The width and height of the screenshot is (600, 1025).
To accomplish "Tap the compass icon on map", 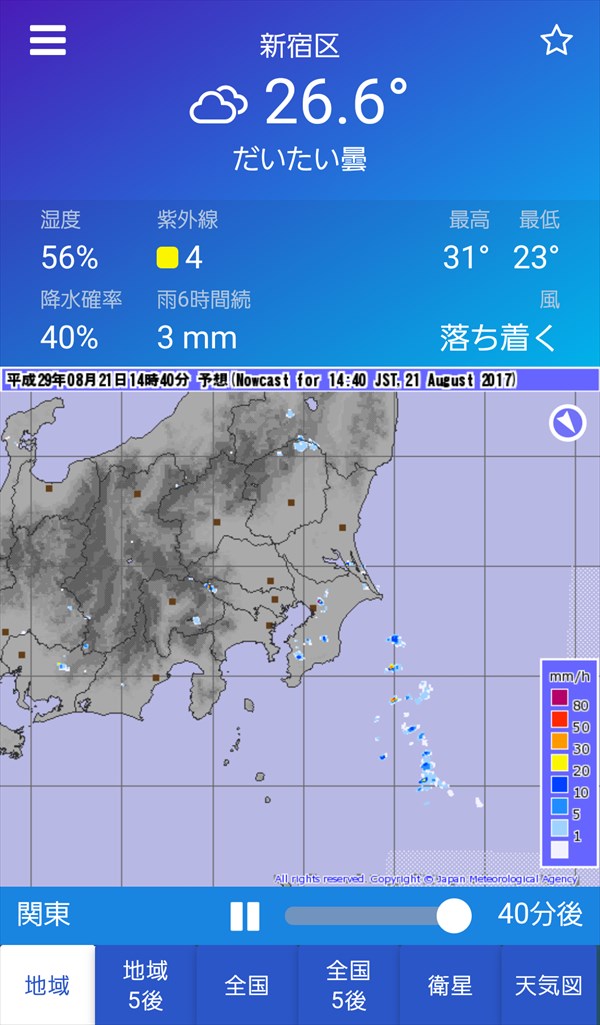I will [567, 423].
